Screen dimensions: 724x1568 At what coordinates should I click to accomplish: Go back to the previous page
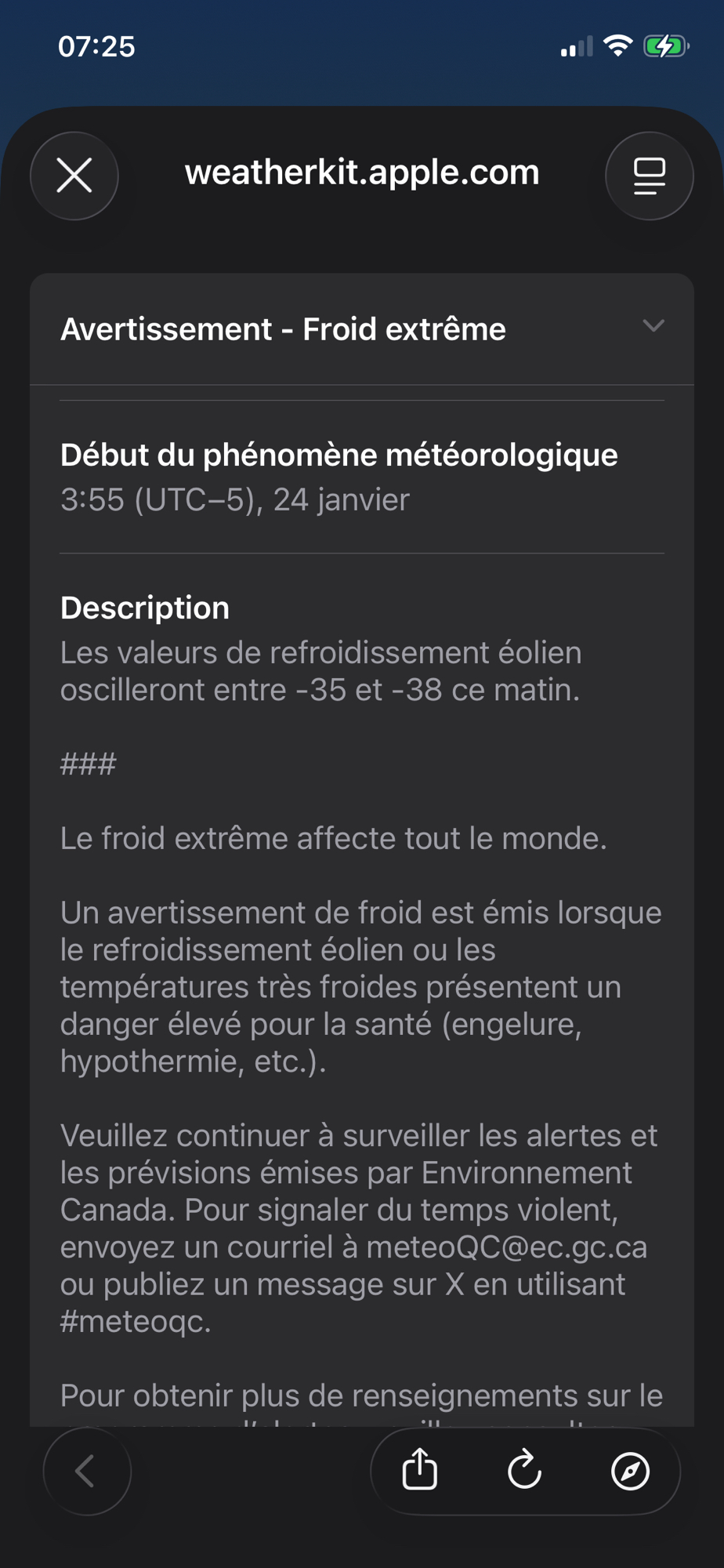click(x=86, y=1471)
